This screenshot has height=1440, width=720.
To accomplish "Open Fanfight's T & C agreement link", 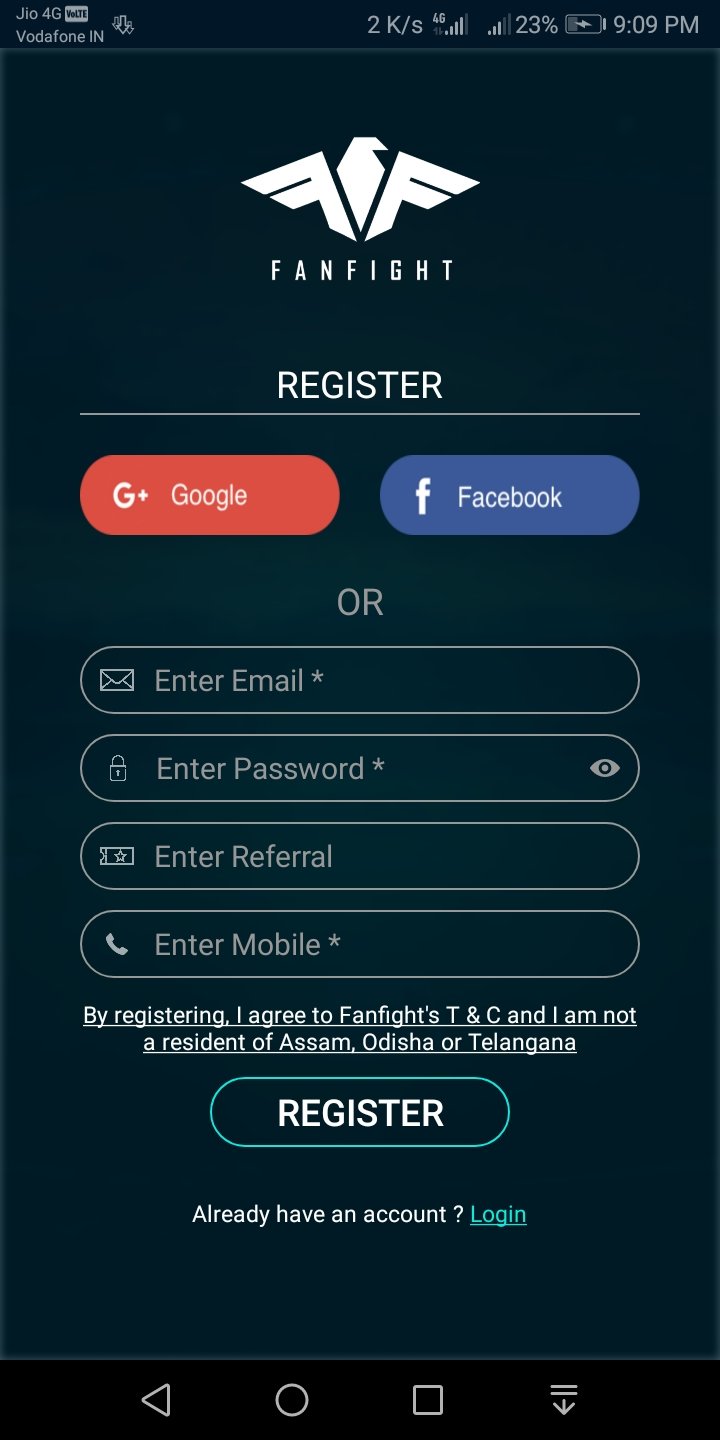I will coord(360,1028).
